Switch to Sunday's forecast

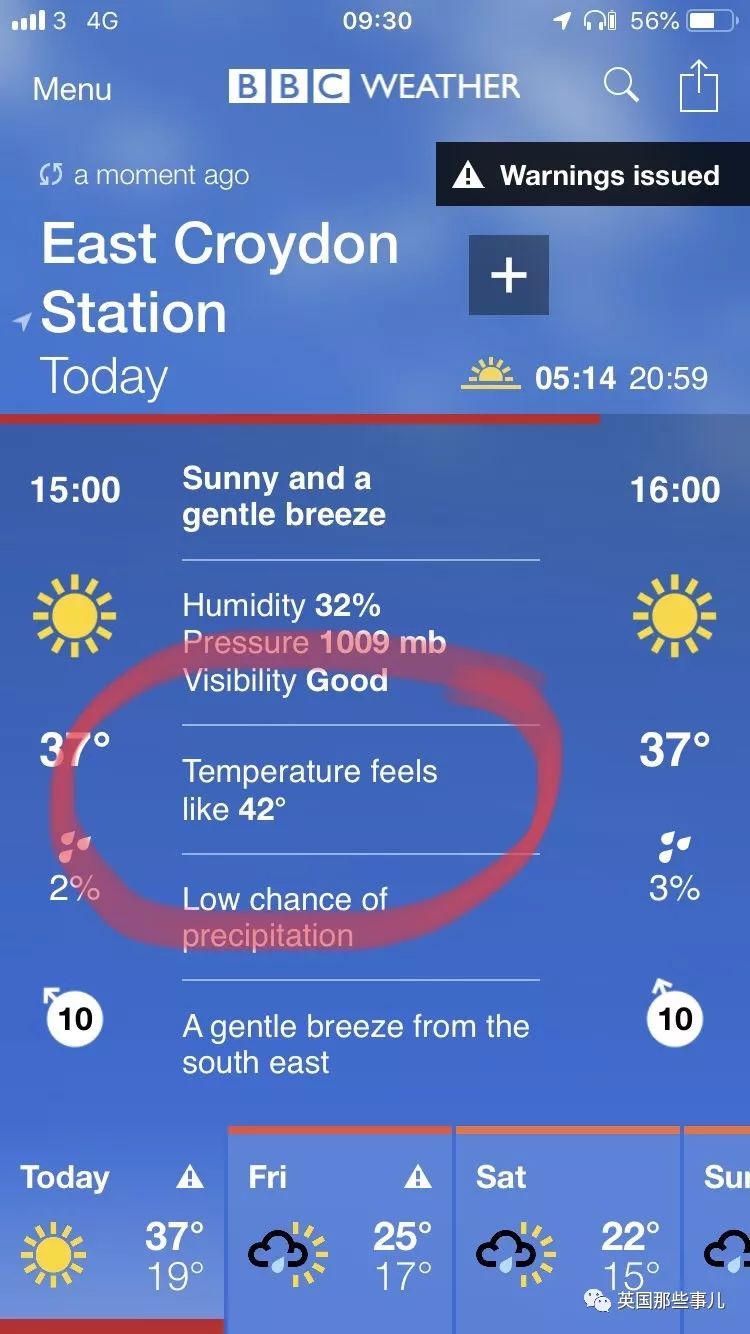coord(722,1230)
